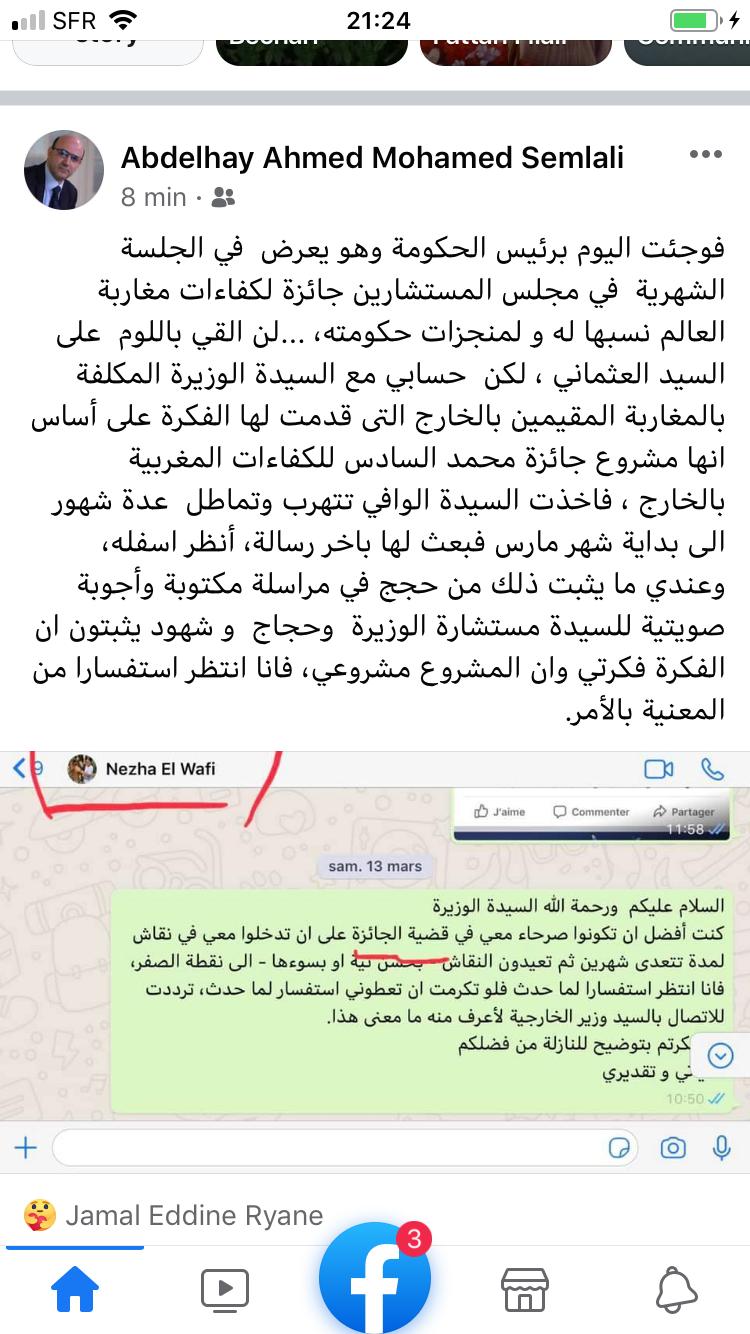The image size is (750, 1334).
Task: View reactions by Jamal Eddine Ryane
Action: pyautogui.click(x=175, y=1215)
